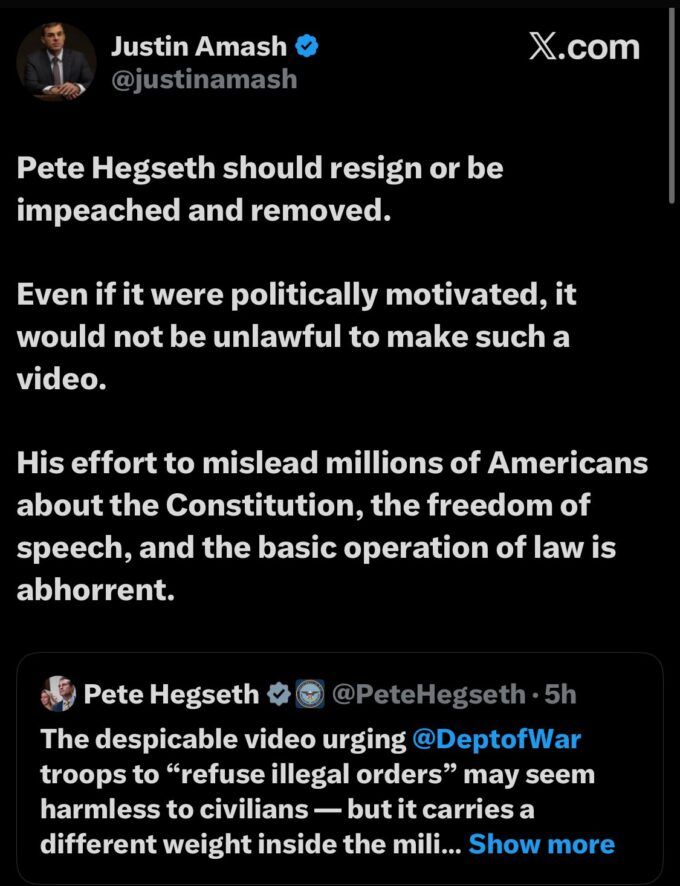Open the @DeptofWar mention
Screen dimensions: 680x886
point(496,740)
